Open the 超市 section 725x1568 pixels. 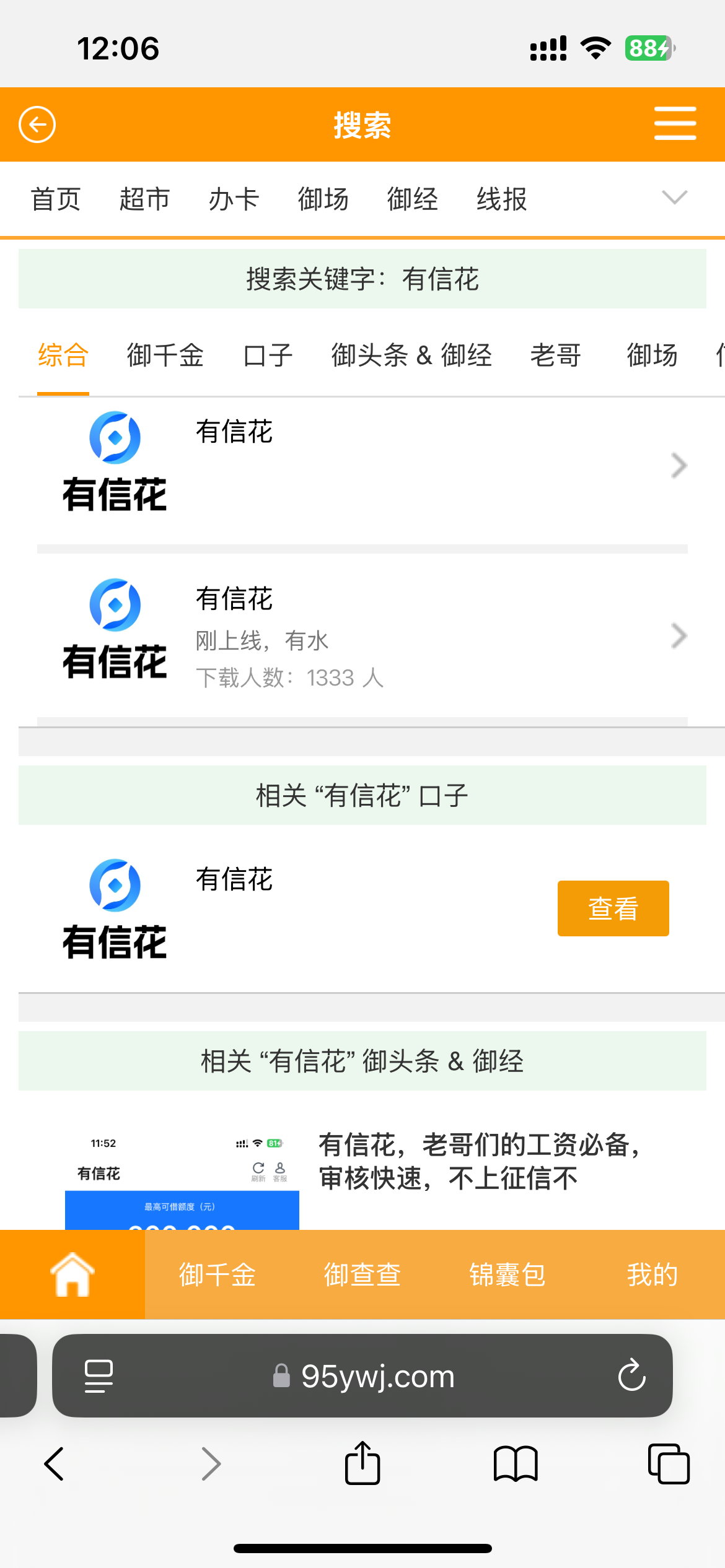tap(144, 199)
